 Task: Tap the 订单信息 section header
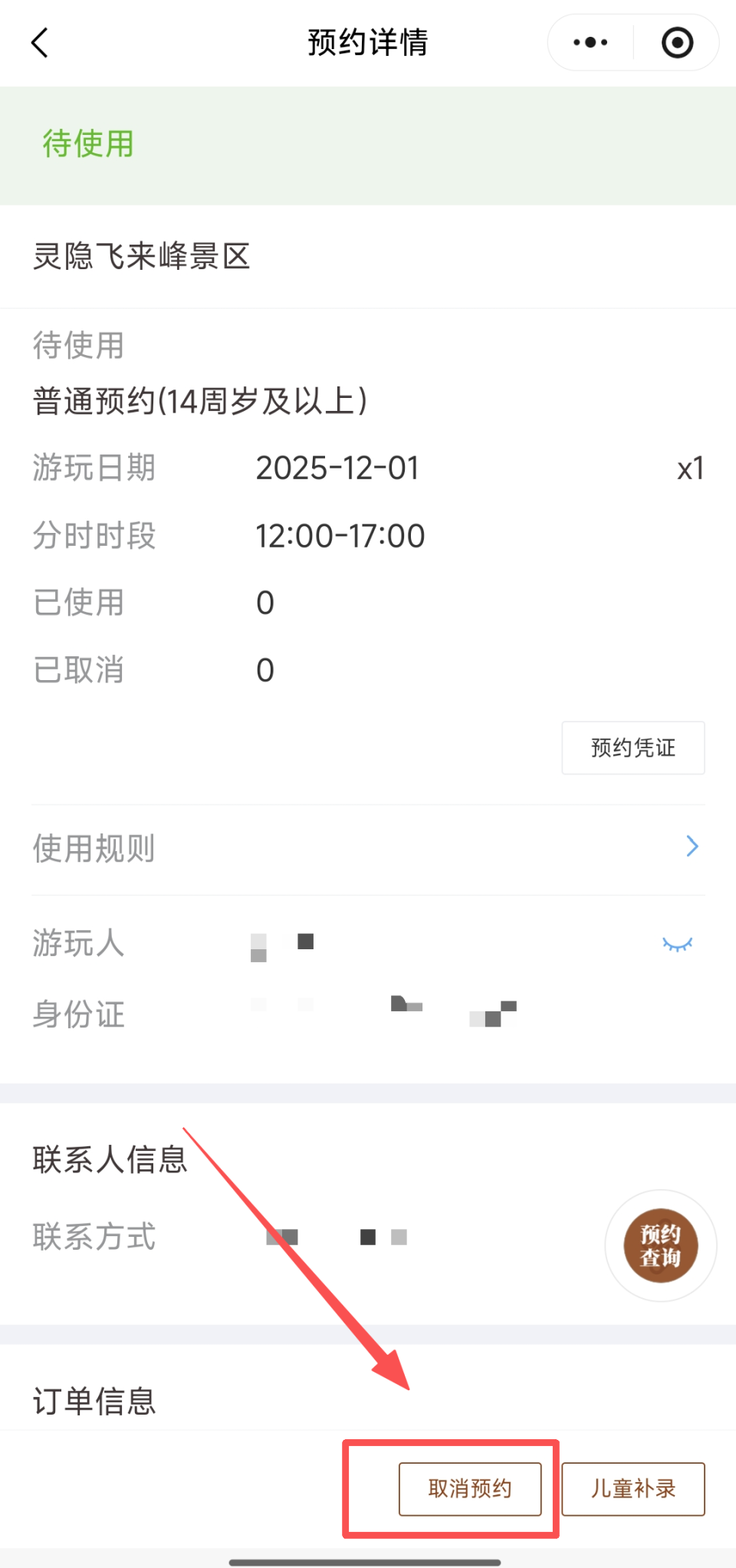pyautogui.click(x=94, y=1402)
